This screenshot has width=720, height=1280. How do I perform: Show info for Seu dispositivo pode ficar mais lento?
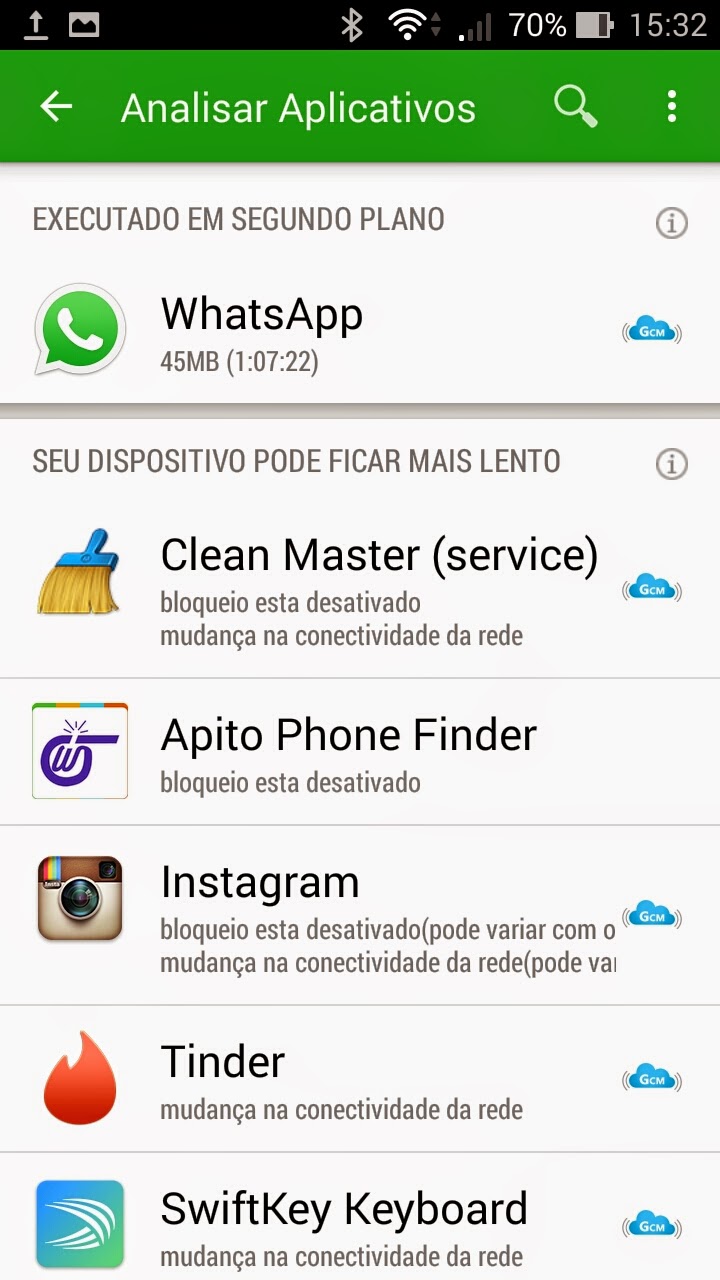[x=671, y=464]
